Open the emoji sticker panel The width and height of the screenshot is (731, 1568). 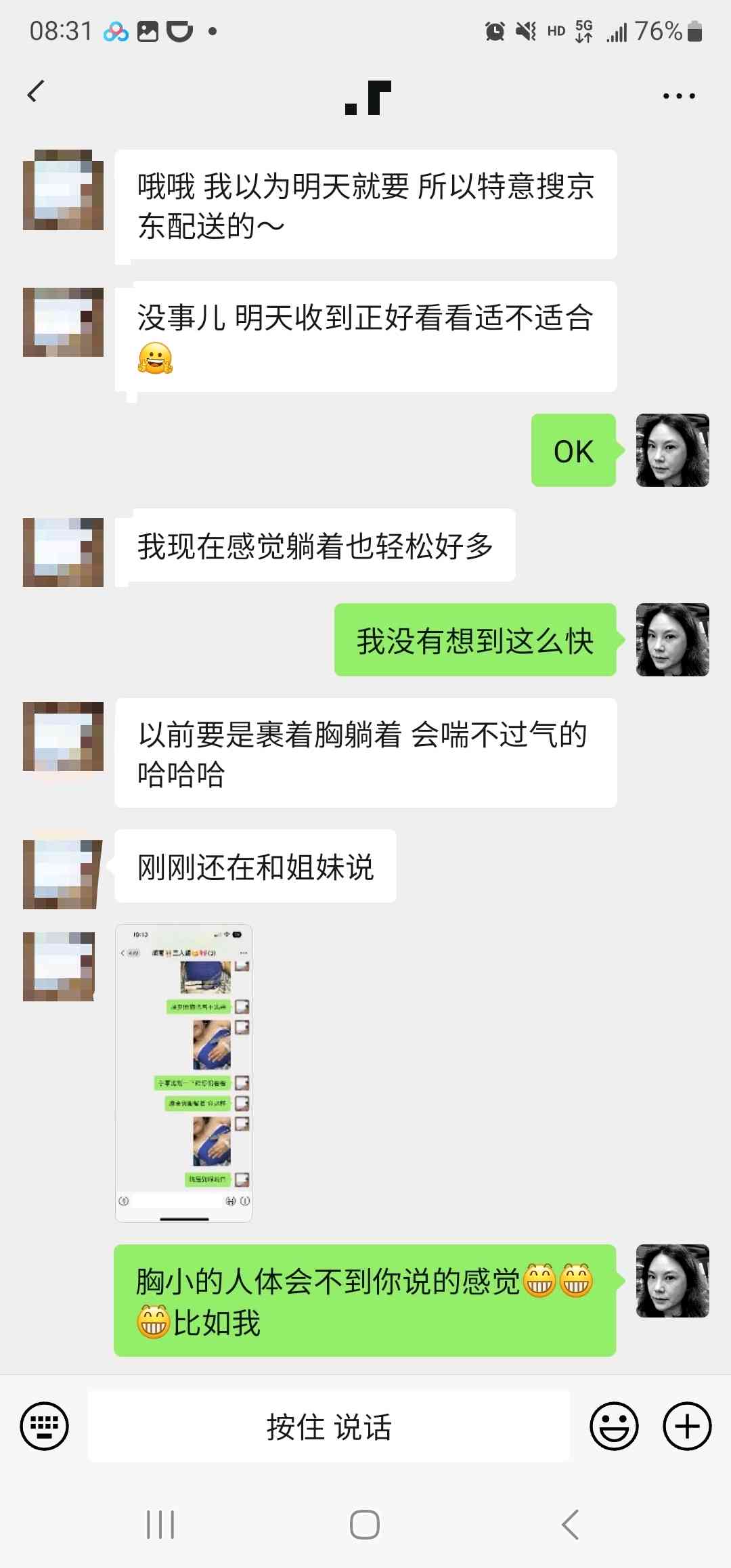(614, 1426)
